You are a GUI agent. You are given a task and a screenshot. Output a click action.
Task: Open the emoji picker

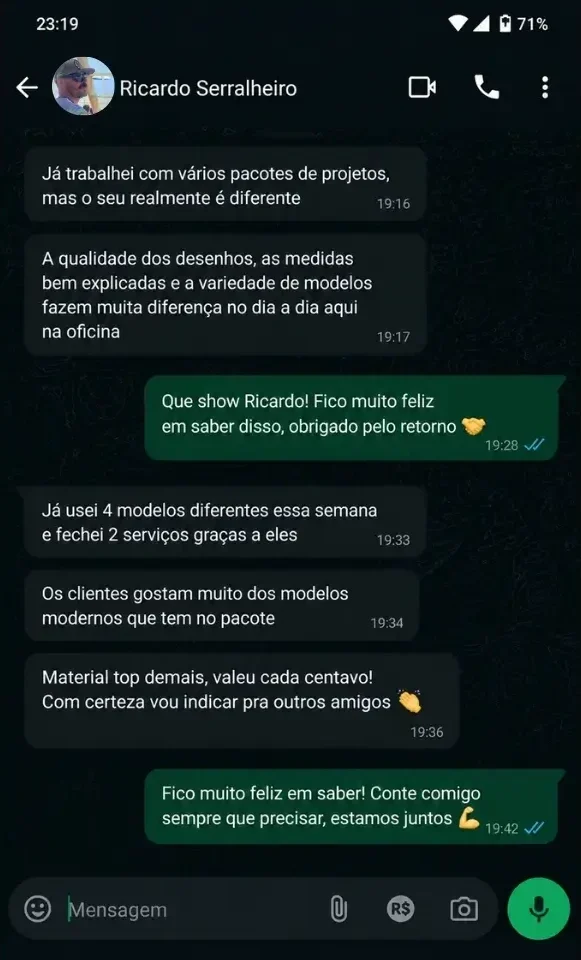pyautogui.click(x=37, y=909)
